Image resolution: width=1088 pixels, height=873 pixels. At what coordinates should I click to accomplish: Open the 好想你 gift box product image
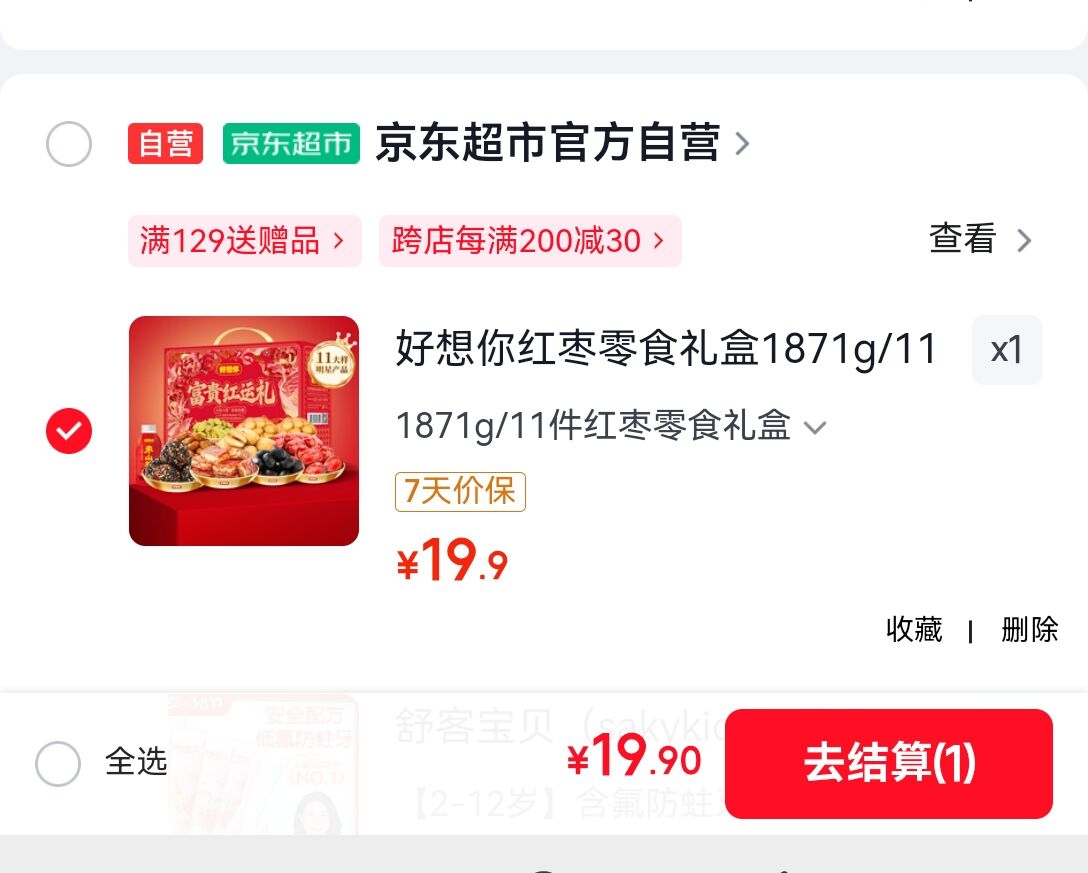click(244, 431)
